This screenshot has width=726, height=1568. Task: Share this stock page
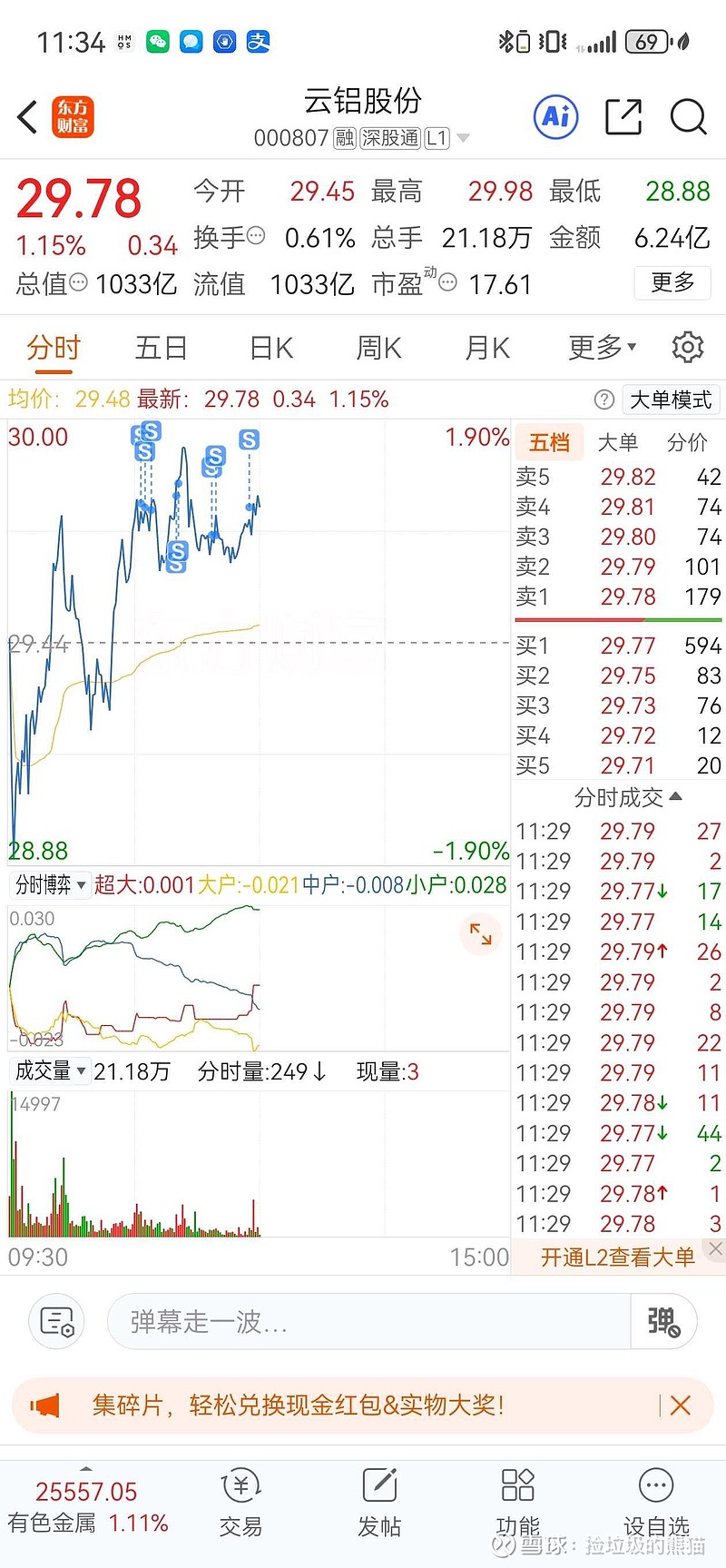pyautogui.click(x=623, y=117)
